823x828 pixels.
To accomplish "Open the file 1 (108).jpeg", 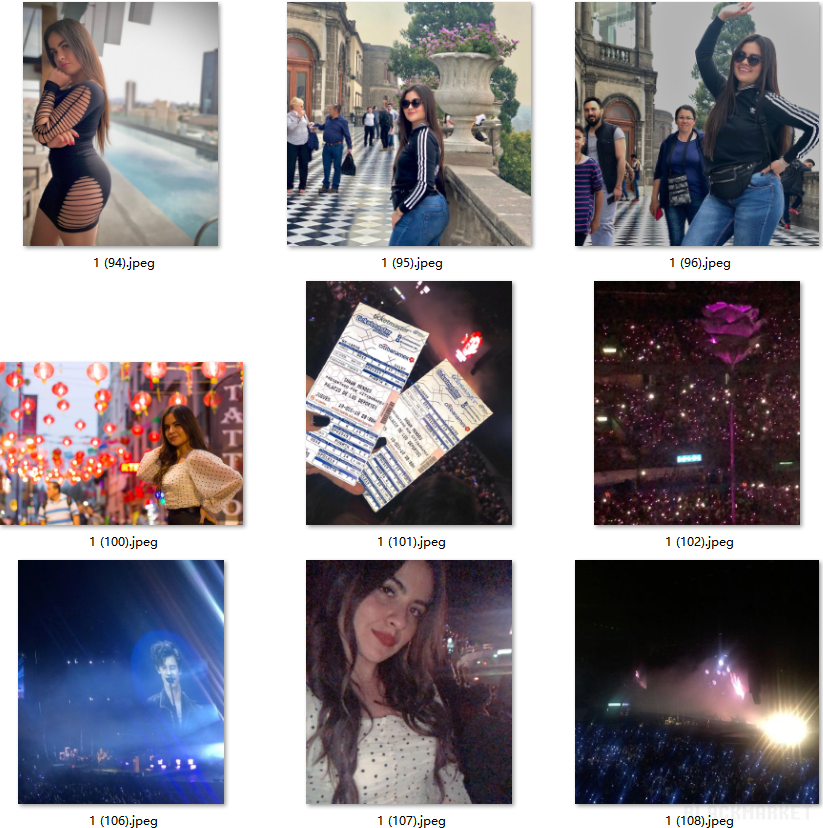I will pyautogui.click(x=697, y=681).
